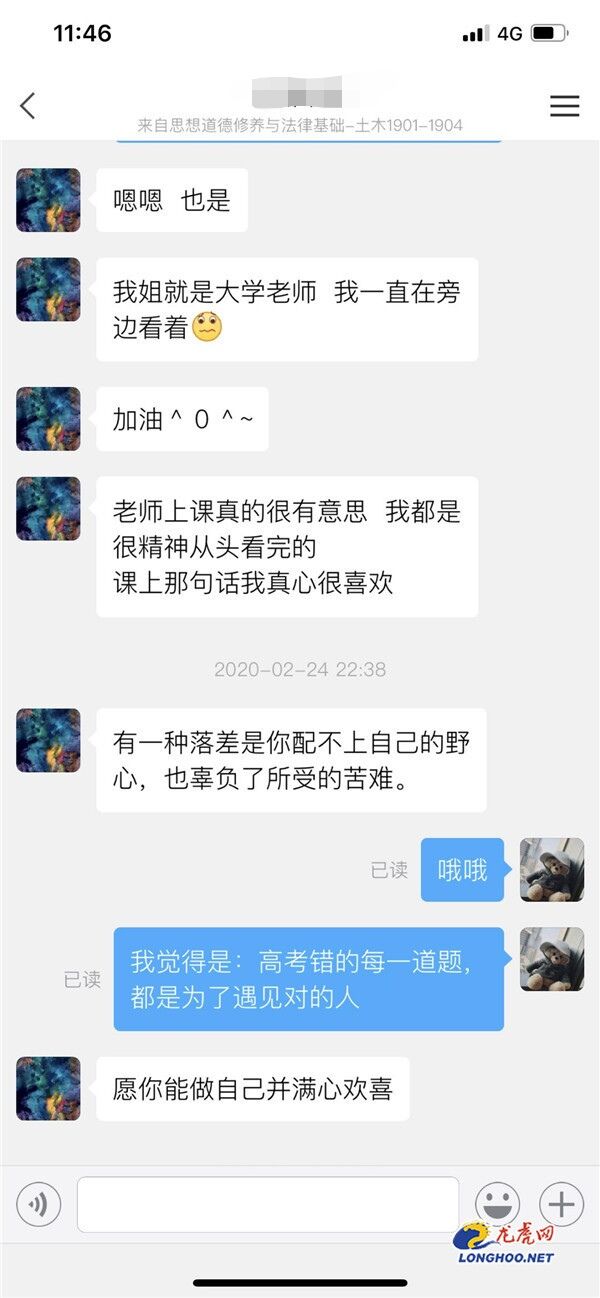The height and width of the screenshot is (1298, 600).
Task: Go back using the top-left arrow
Action: (x=28, y=105)
